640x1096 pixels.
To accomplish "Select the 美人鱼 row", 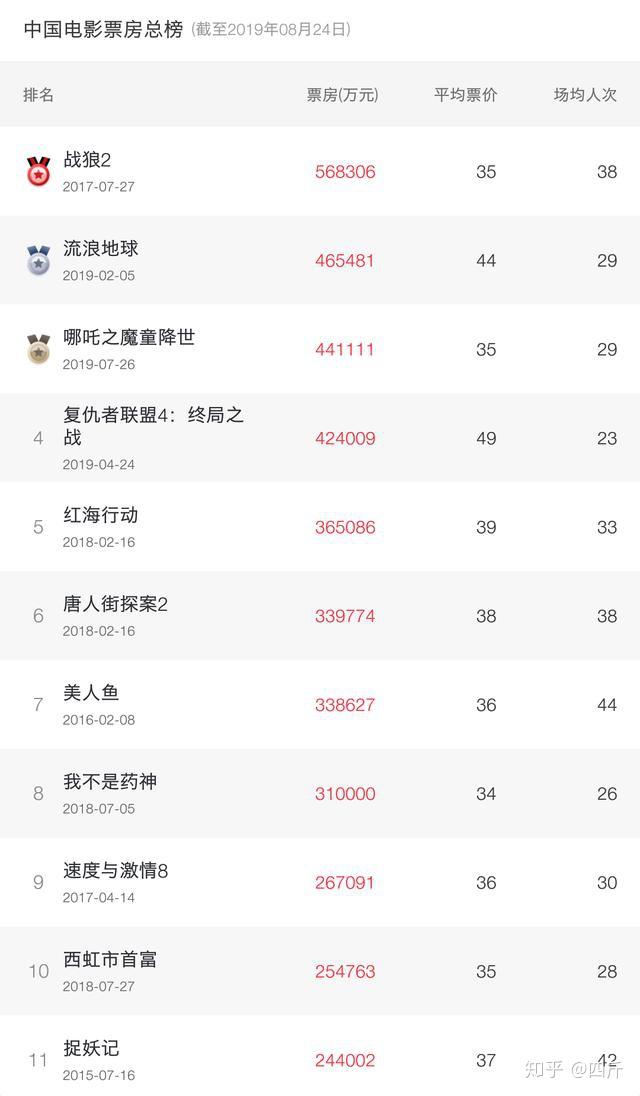I will pyautogui.click(x=91, y=694).
